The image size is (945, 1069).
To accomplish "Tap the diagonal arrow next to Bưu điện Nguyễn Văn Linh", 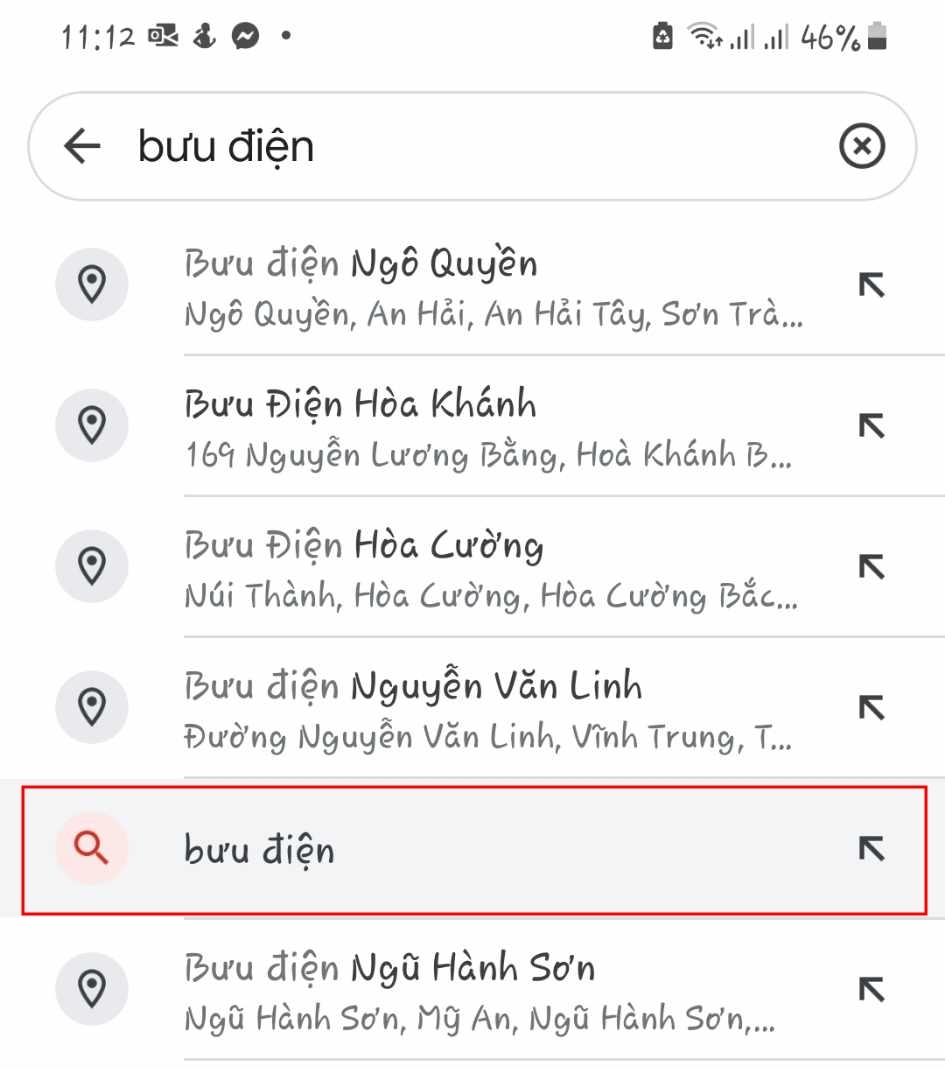I will [872, 708].
